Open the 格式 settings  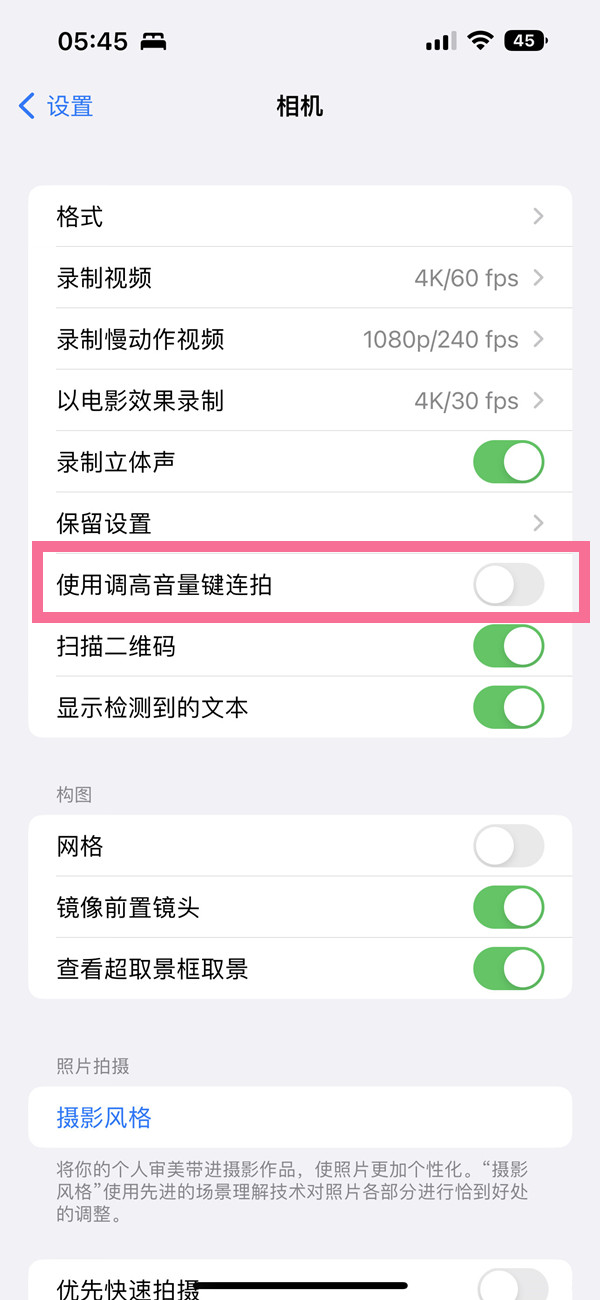point(300,216)
